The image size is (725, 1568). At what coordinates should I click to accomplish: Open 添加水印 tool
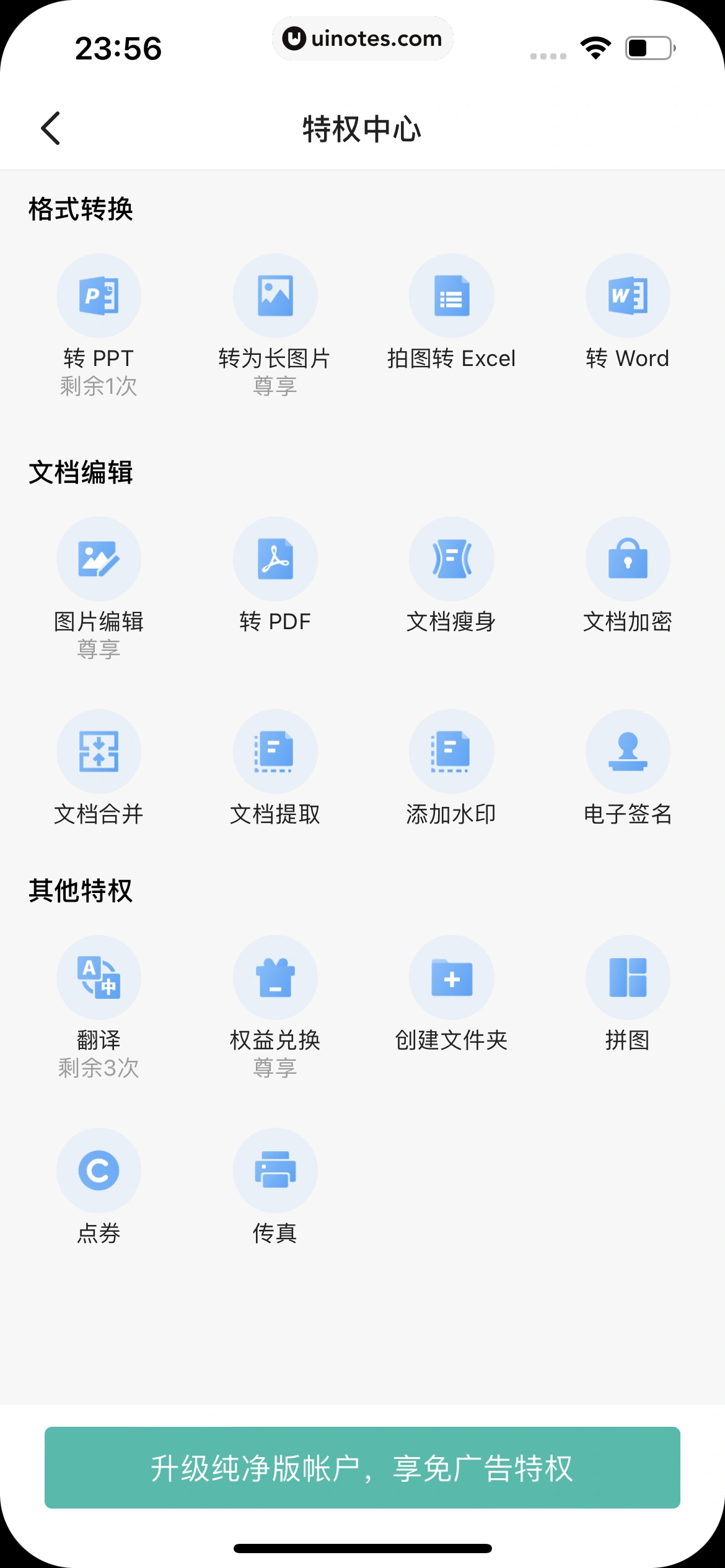(452, 752)
